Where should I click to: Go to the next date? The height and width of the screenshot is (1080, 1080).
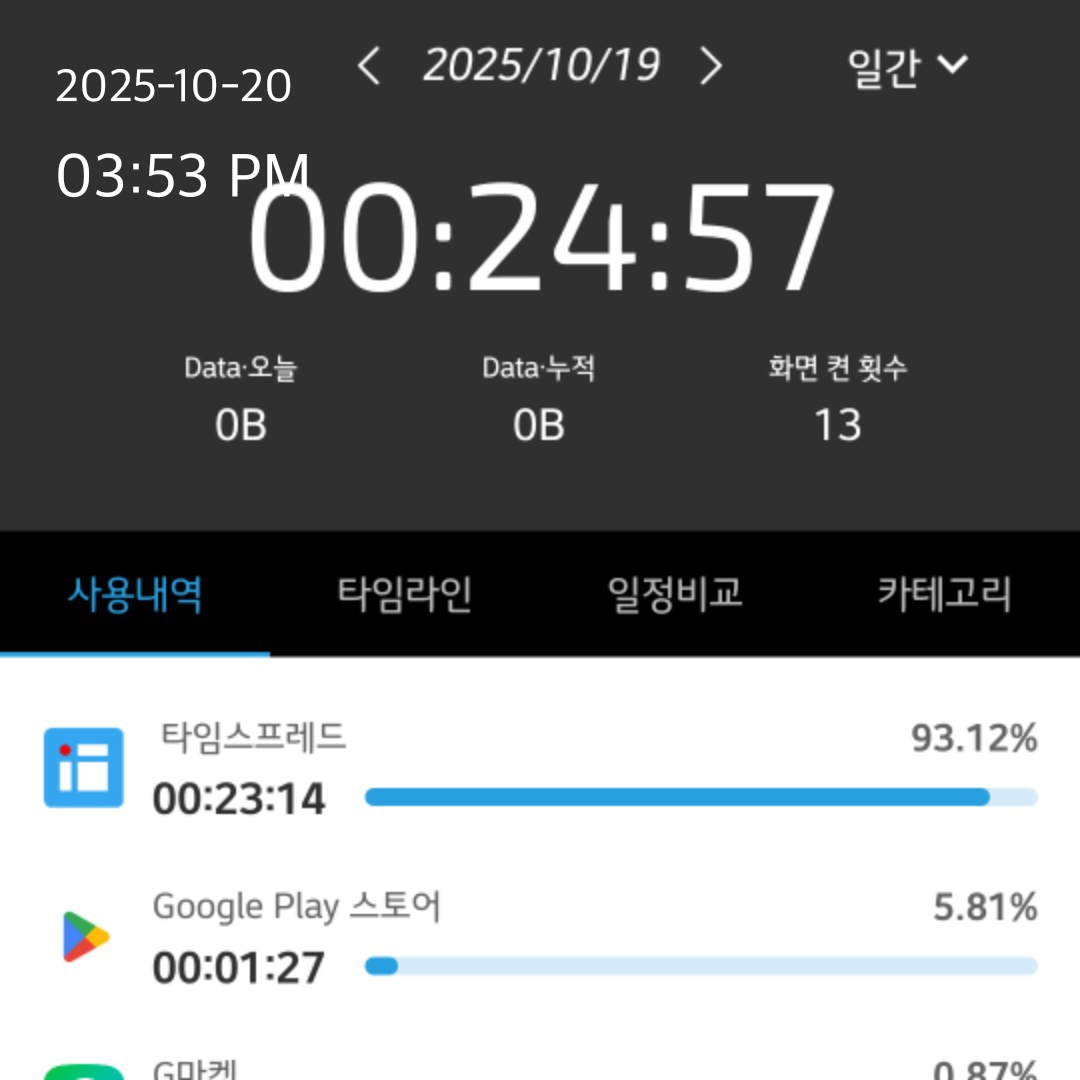pyautogui.click(x=710, y=67)
